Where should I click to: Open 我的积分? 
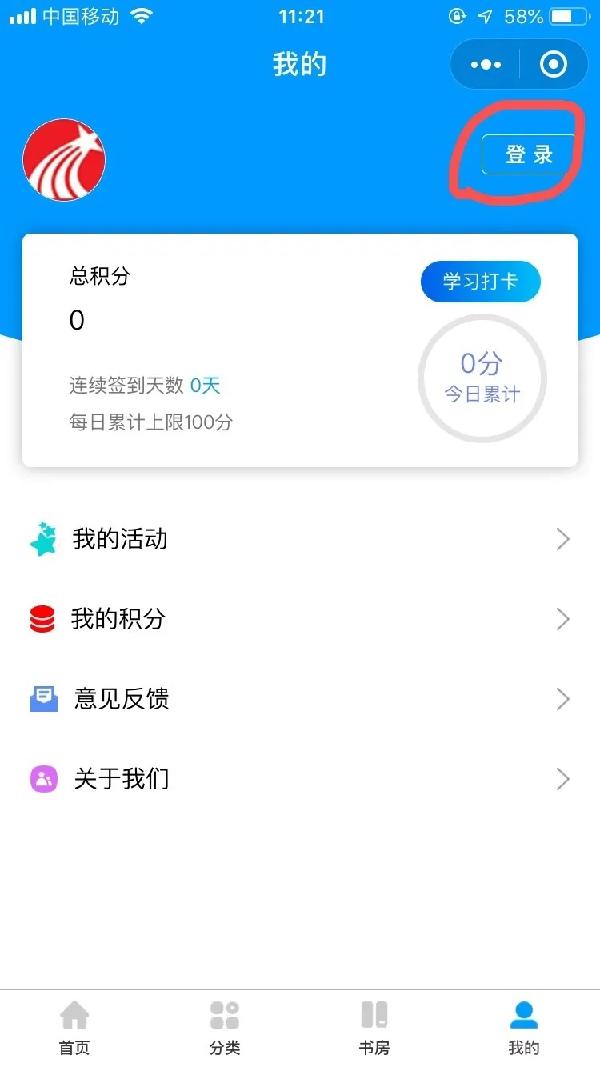tap(300, 619)
